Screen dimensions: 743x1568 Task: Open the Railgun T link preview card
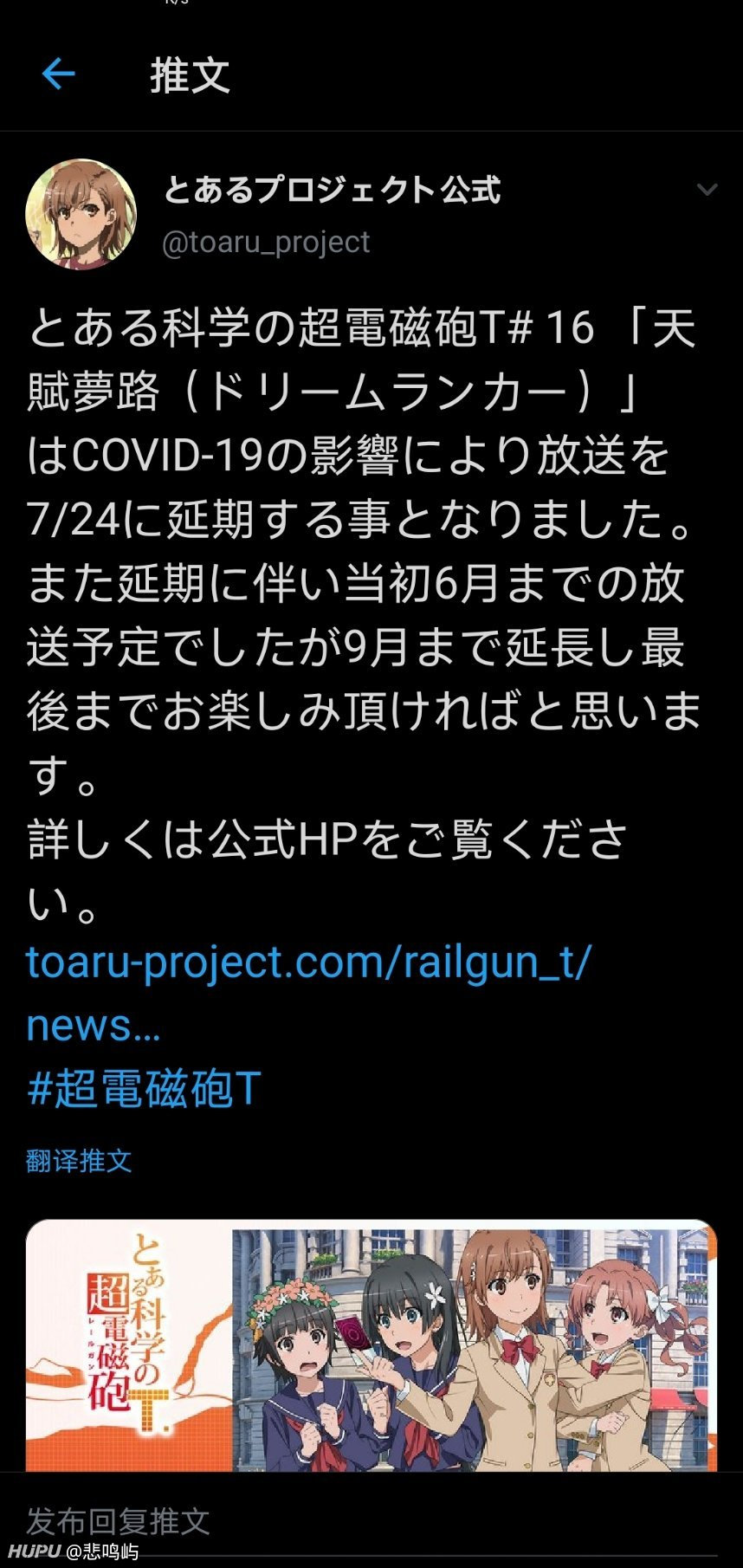tap(371, 1345)
